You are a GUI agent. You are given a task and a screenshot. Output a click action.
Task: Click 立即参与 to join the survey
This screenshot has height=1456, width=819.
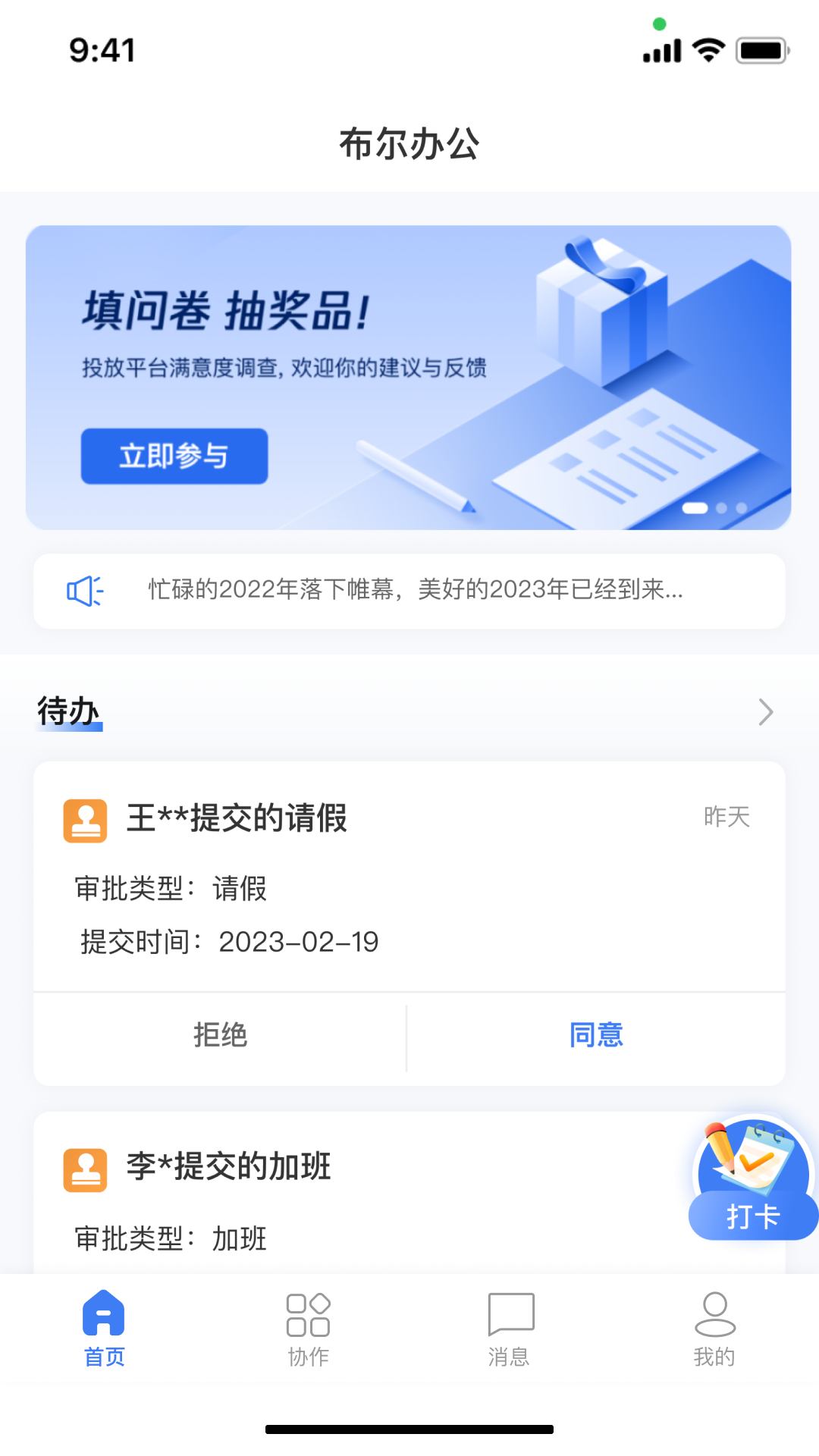pyautogui.click(x=174, y=457)
